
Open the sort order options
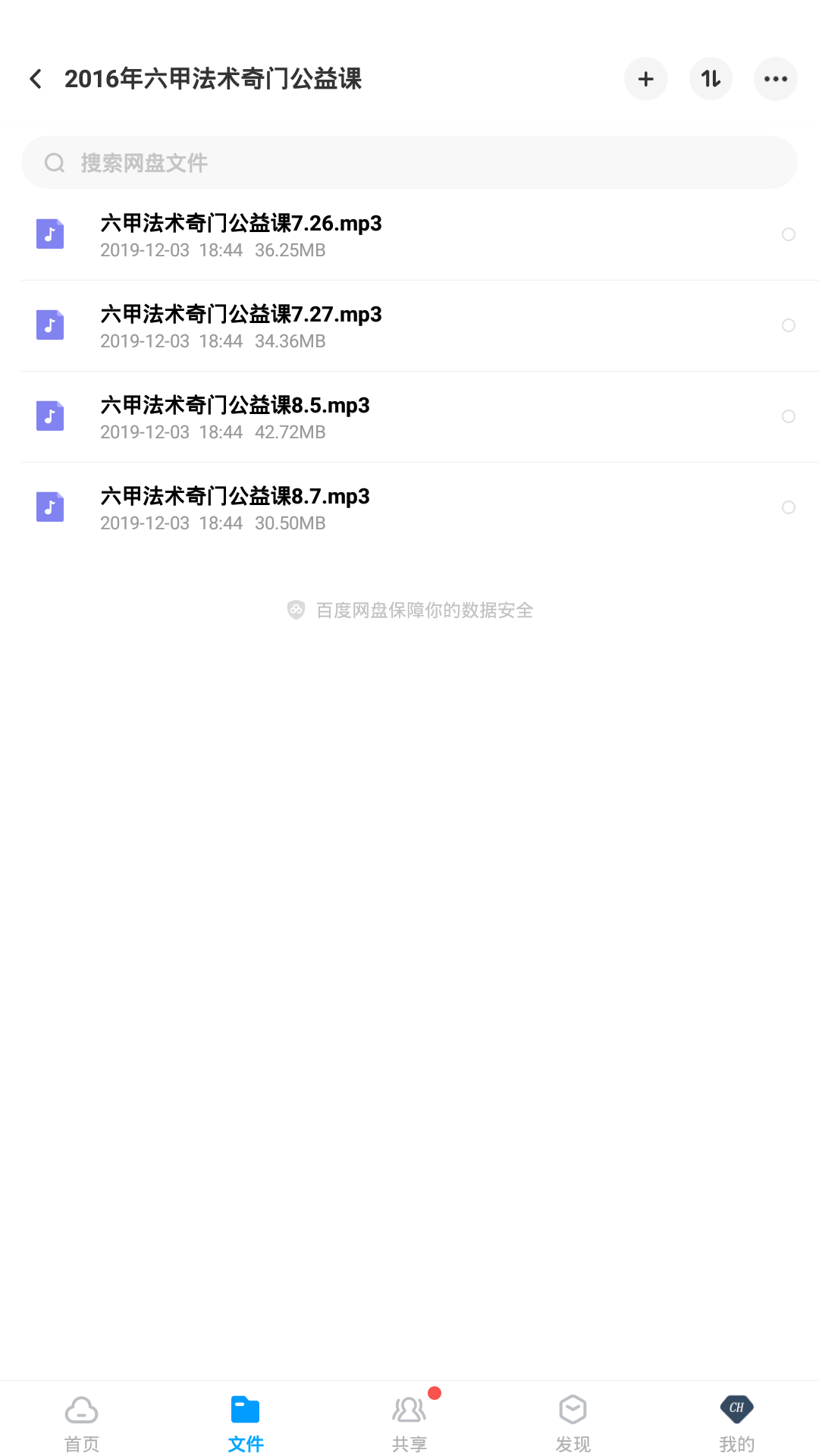click(x=711, y=79)
